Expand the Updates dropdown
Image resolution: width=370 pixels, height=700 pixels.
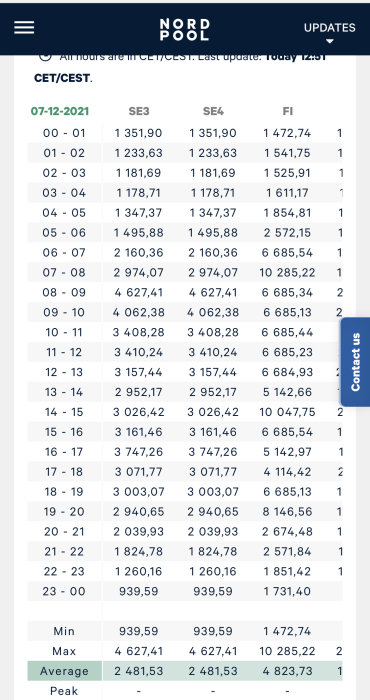tap(329, 32)
